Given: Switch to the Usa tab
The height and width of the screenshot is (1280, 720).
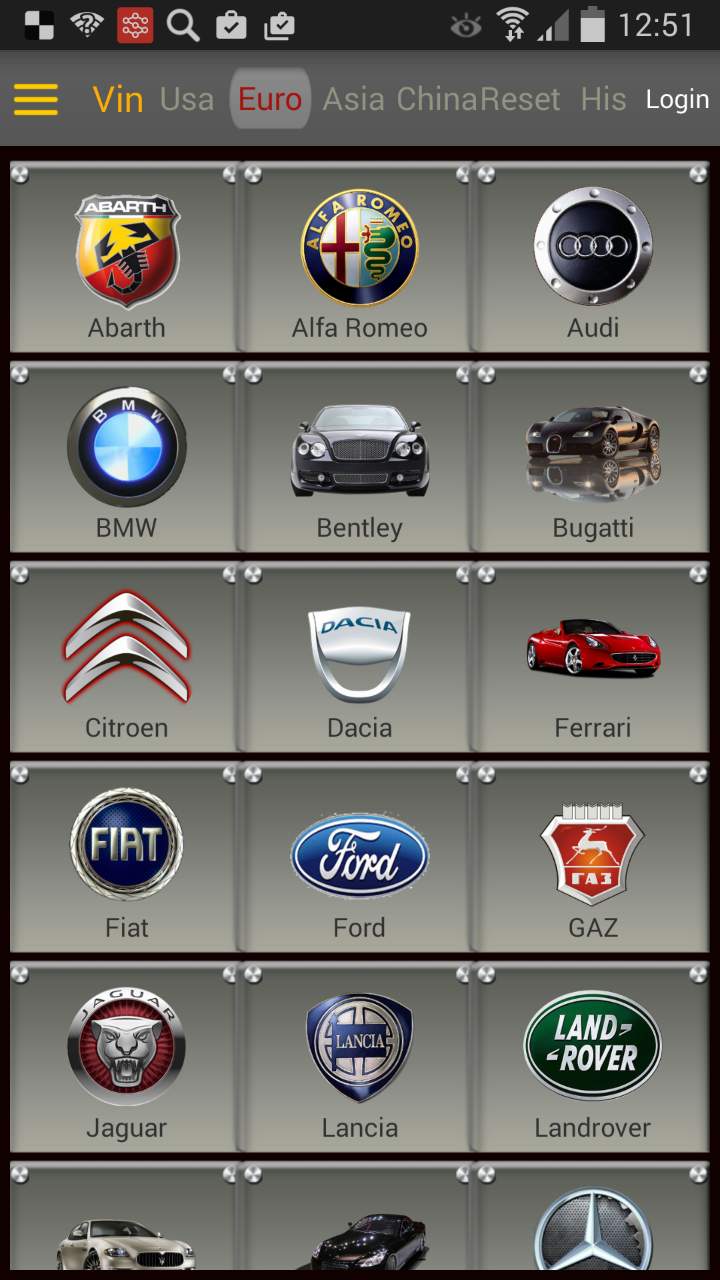Looking at the screenshot, I should (187, 99).
